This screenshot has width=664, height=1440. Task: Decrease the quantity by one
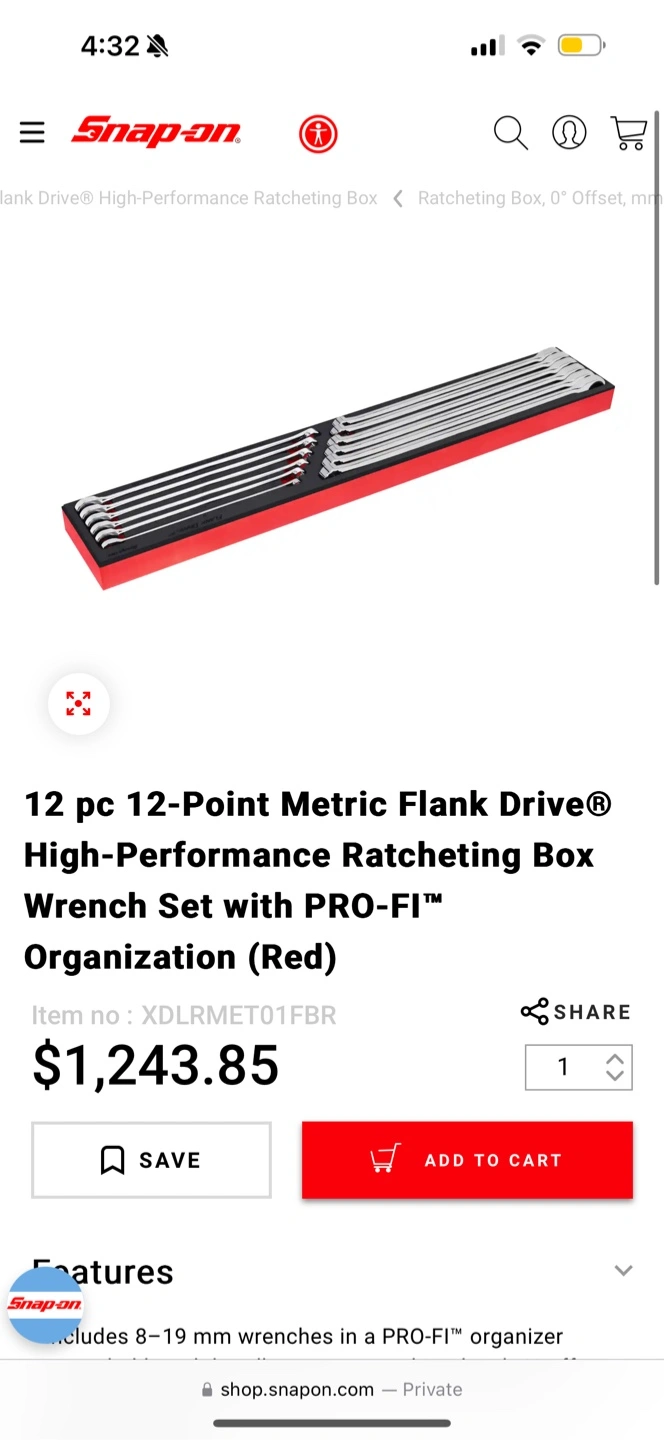(615, 1076)
